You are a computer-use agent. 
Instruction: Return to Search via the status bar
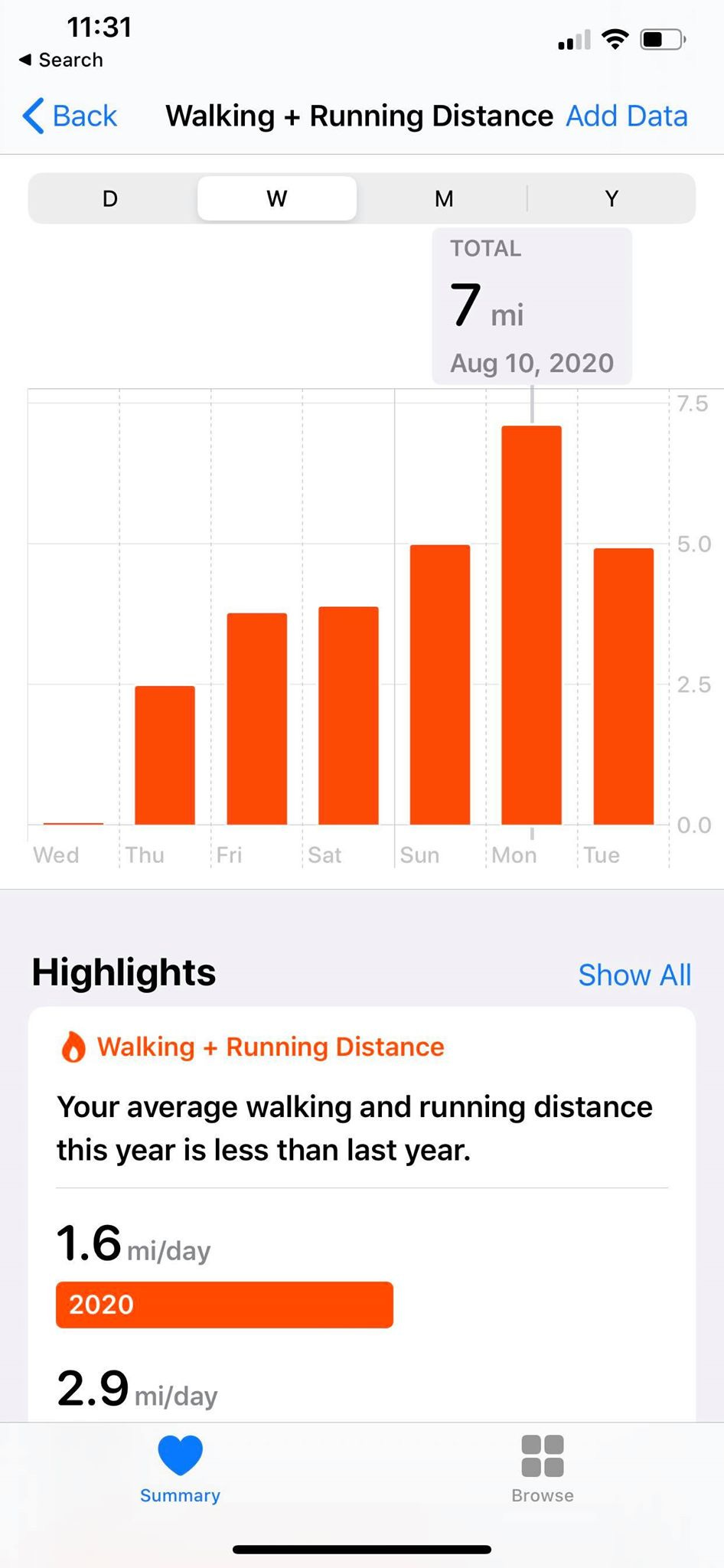tap(60, 60)
